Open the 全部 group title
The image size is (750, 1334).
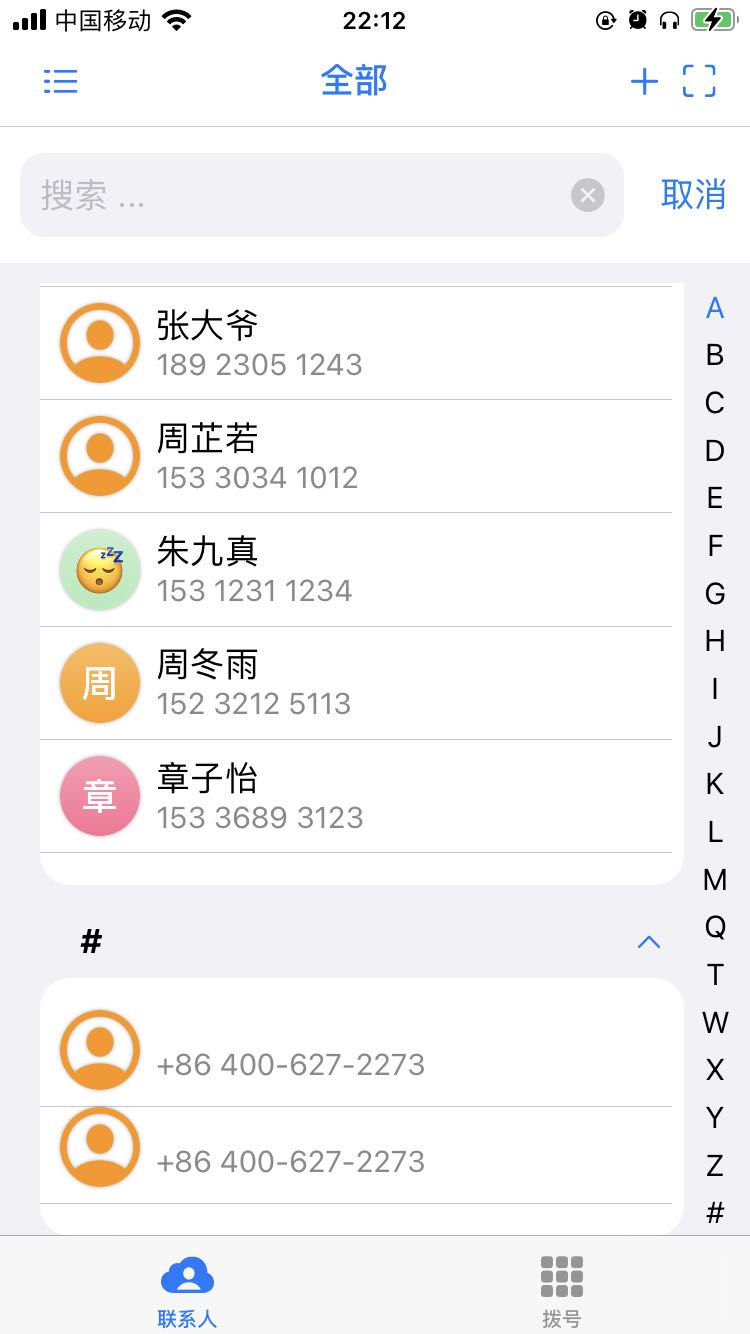tap(354, 81)
